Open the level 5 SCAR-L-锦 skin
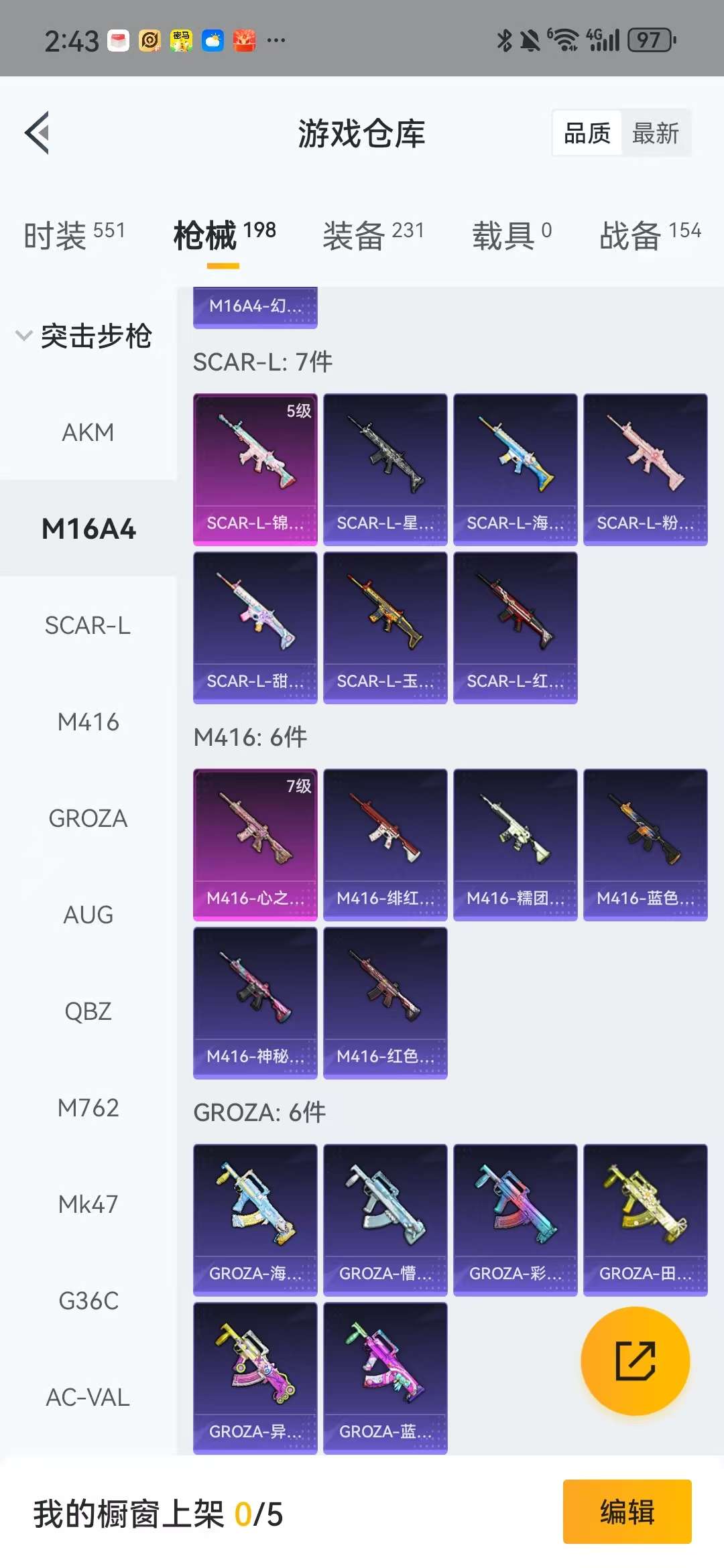The width and height of the screenshot is (724, 1568). tap(255, 469)
